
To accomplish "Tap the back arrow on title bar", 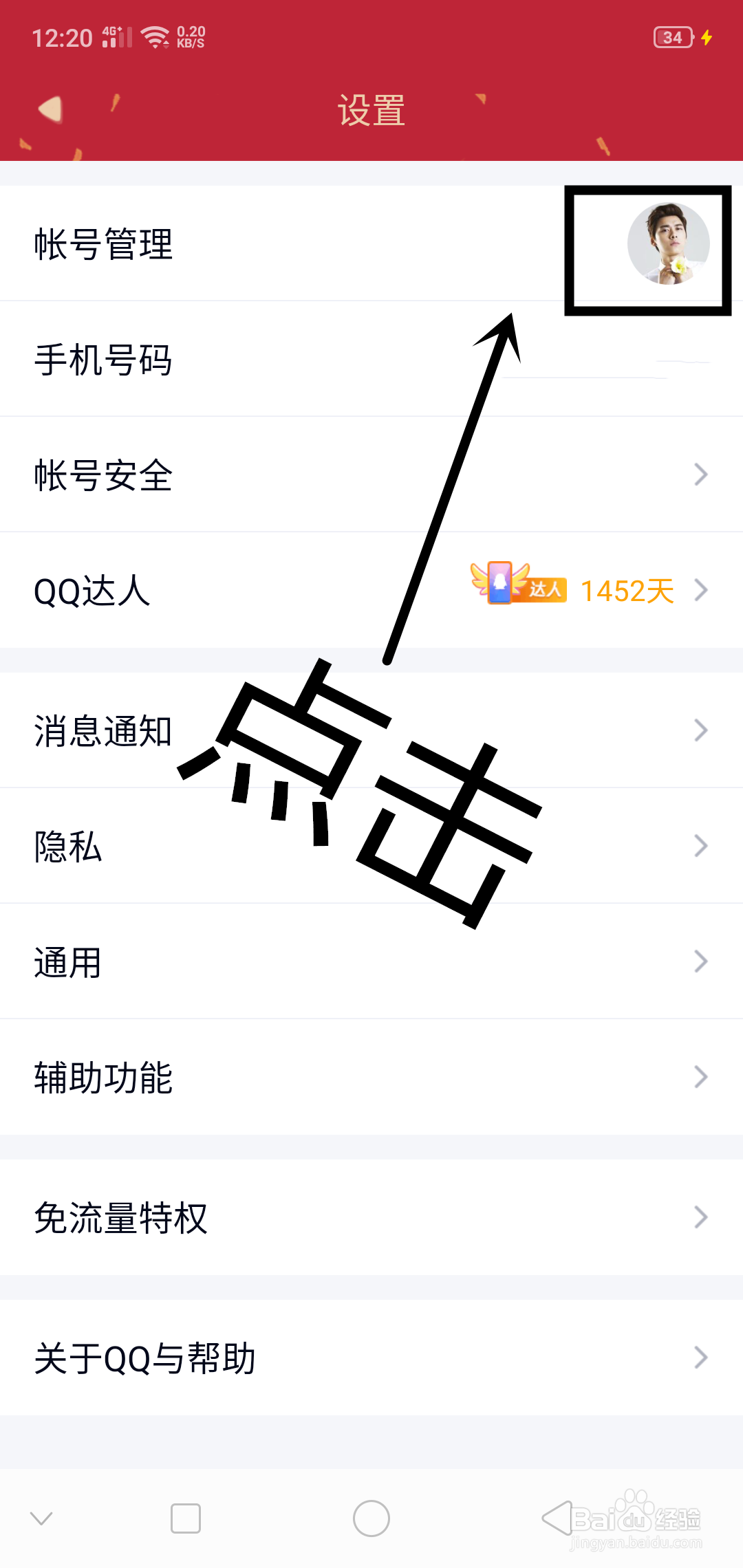I will [x=50, y=110].
